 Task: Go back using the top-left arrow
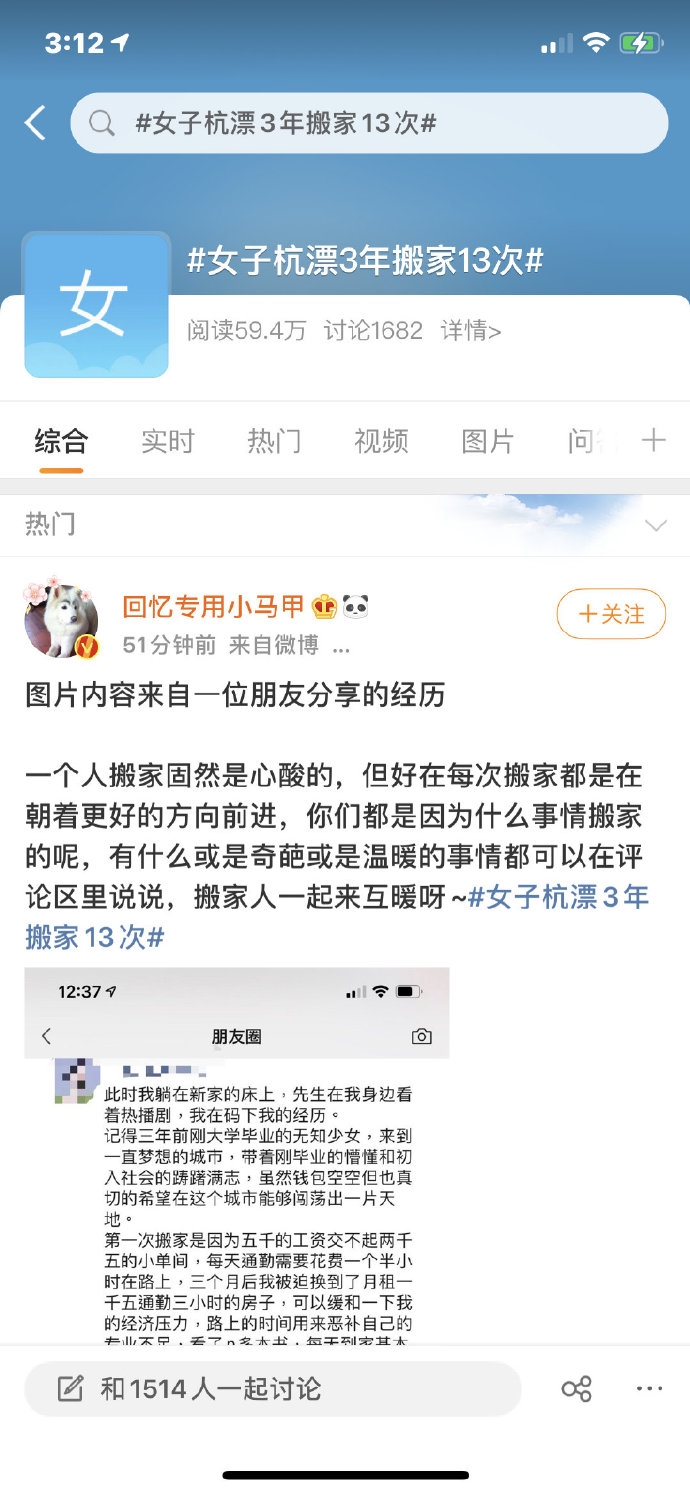click(x=36, y=123)
